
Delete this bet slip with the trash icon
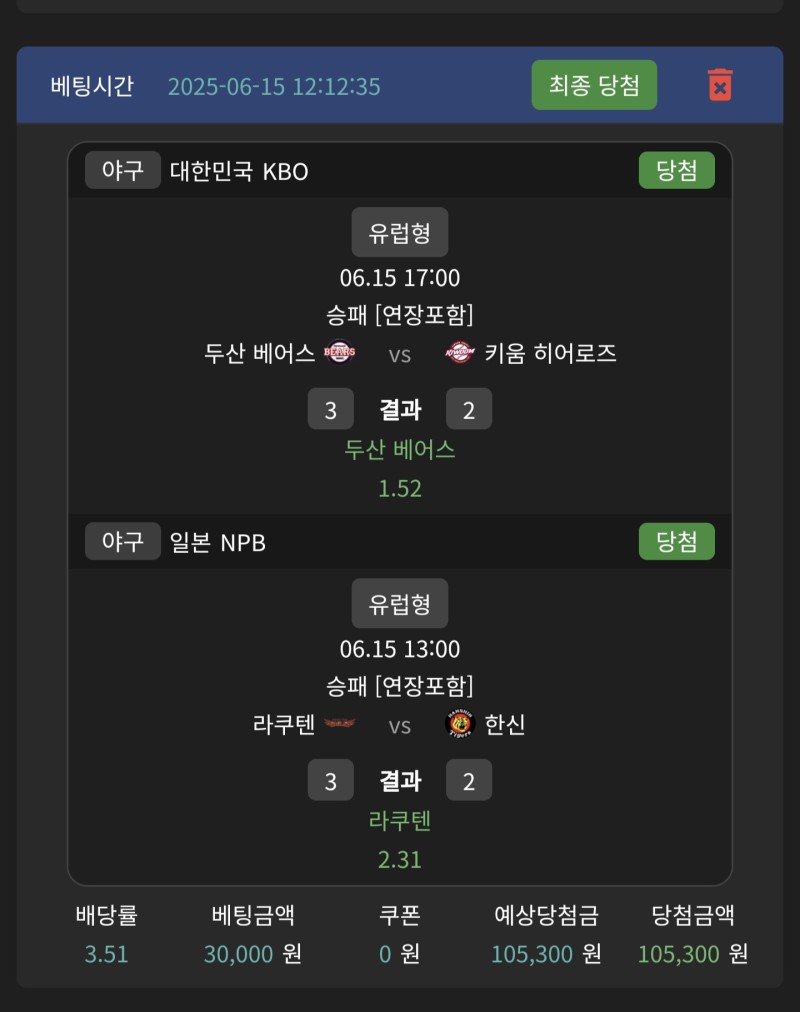720,85
